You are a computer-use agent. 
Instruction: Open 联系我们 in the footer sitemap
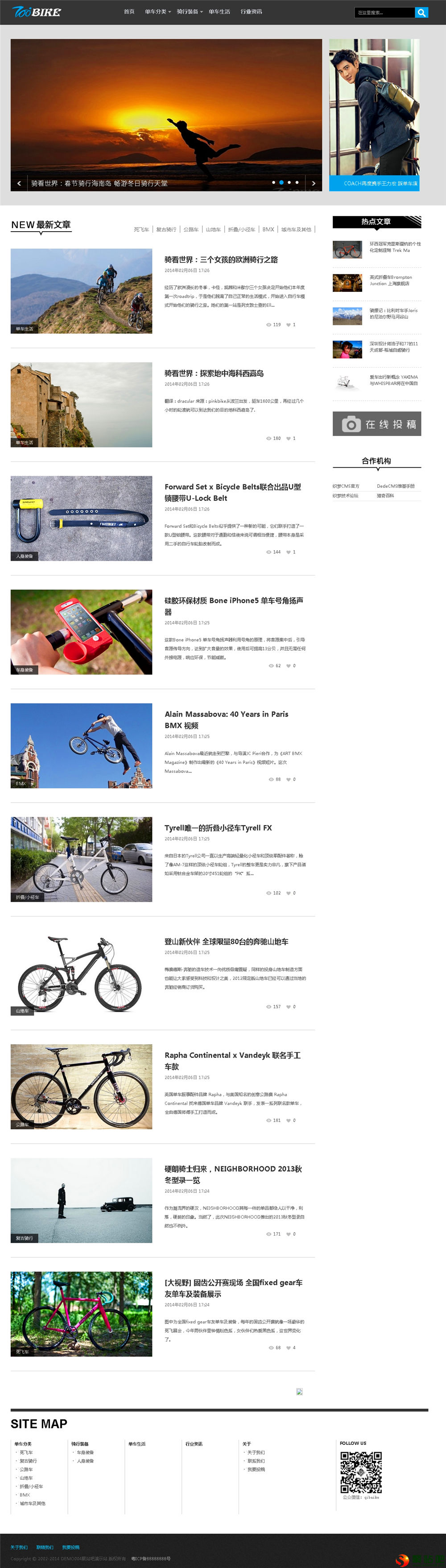(x=256, y=1461)
